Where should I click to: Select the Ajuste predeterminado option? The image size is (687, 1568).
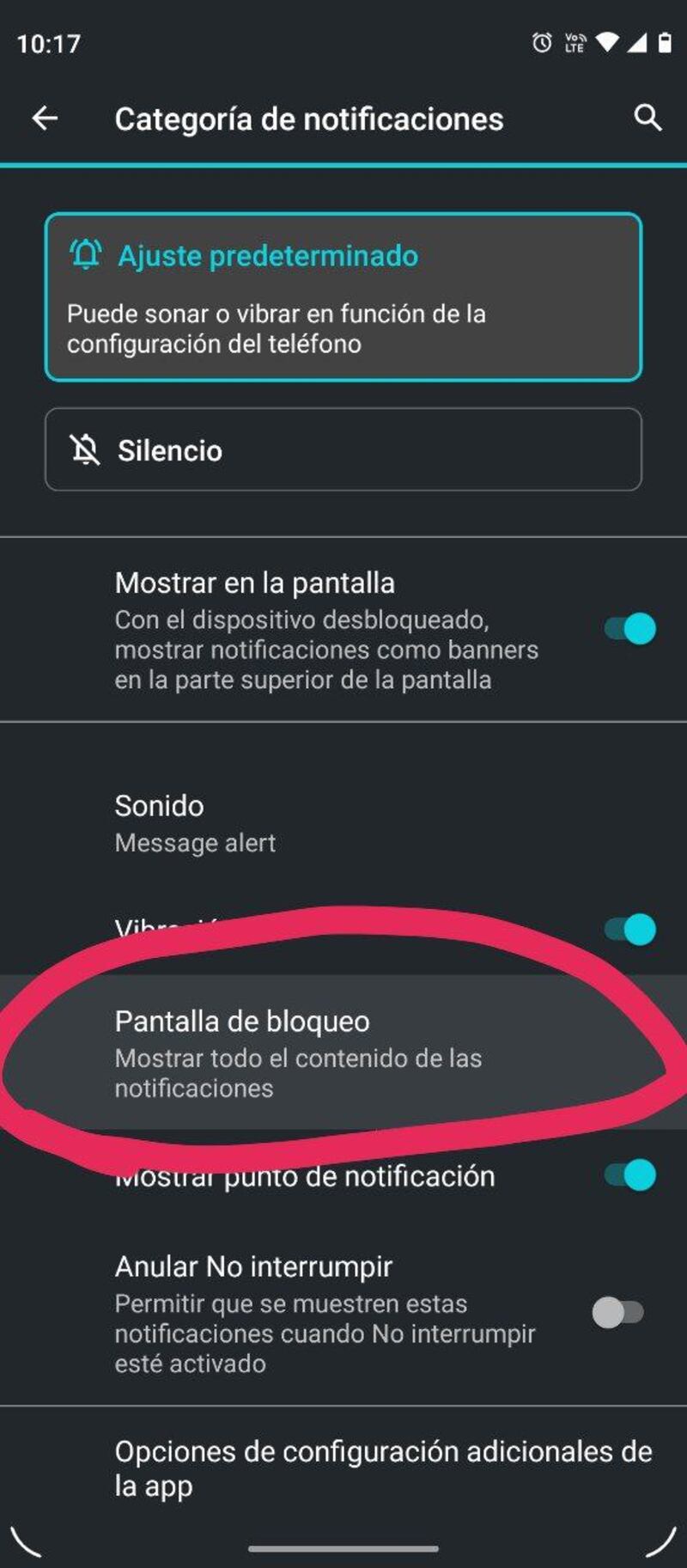click(x=343, y=296)
